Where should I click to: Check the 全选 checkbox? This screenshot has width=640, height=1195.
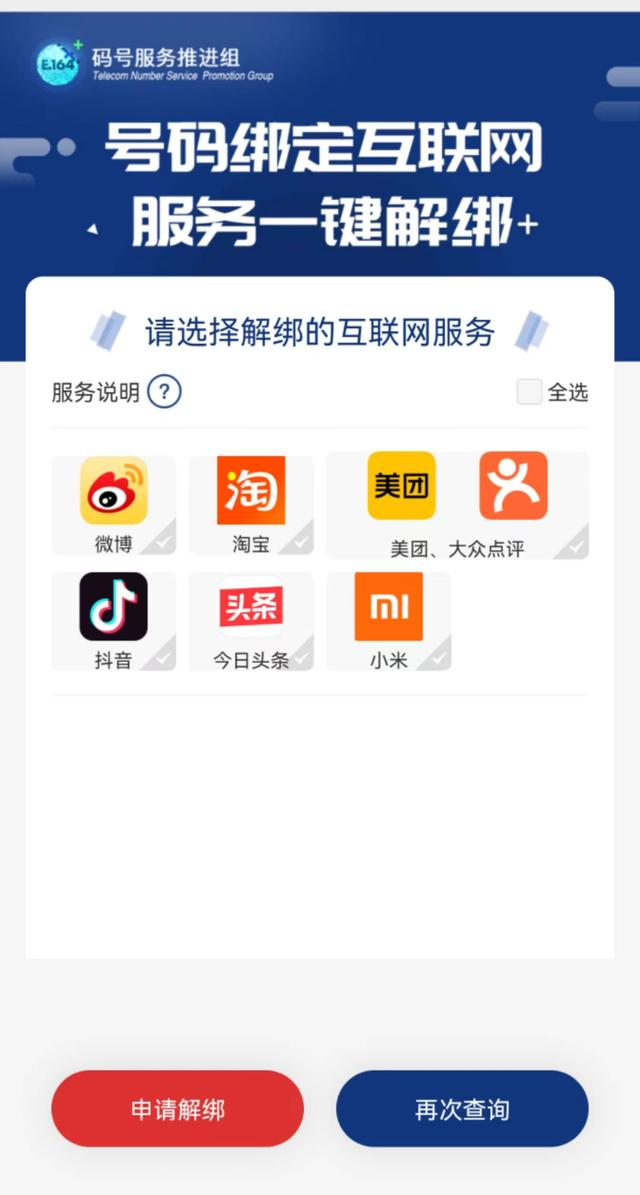[529, 392]
